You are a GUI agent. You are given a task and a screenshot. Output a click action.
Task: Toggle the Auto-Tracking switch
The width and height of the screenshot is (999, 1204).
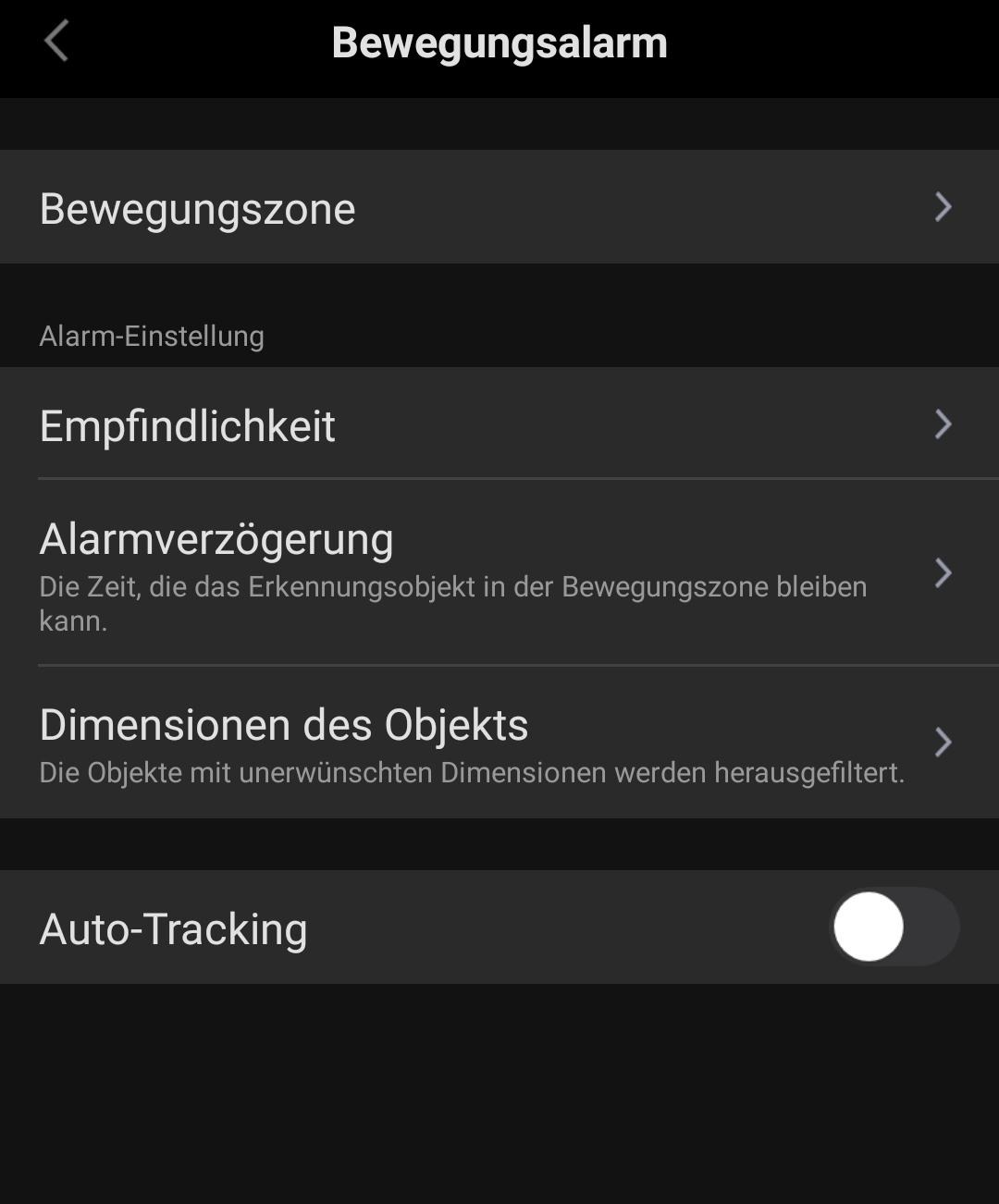(x=894, y=927)
